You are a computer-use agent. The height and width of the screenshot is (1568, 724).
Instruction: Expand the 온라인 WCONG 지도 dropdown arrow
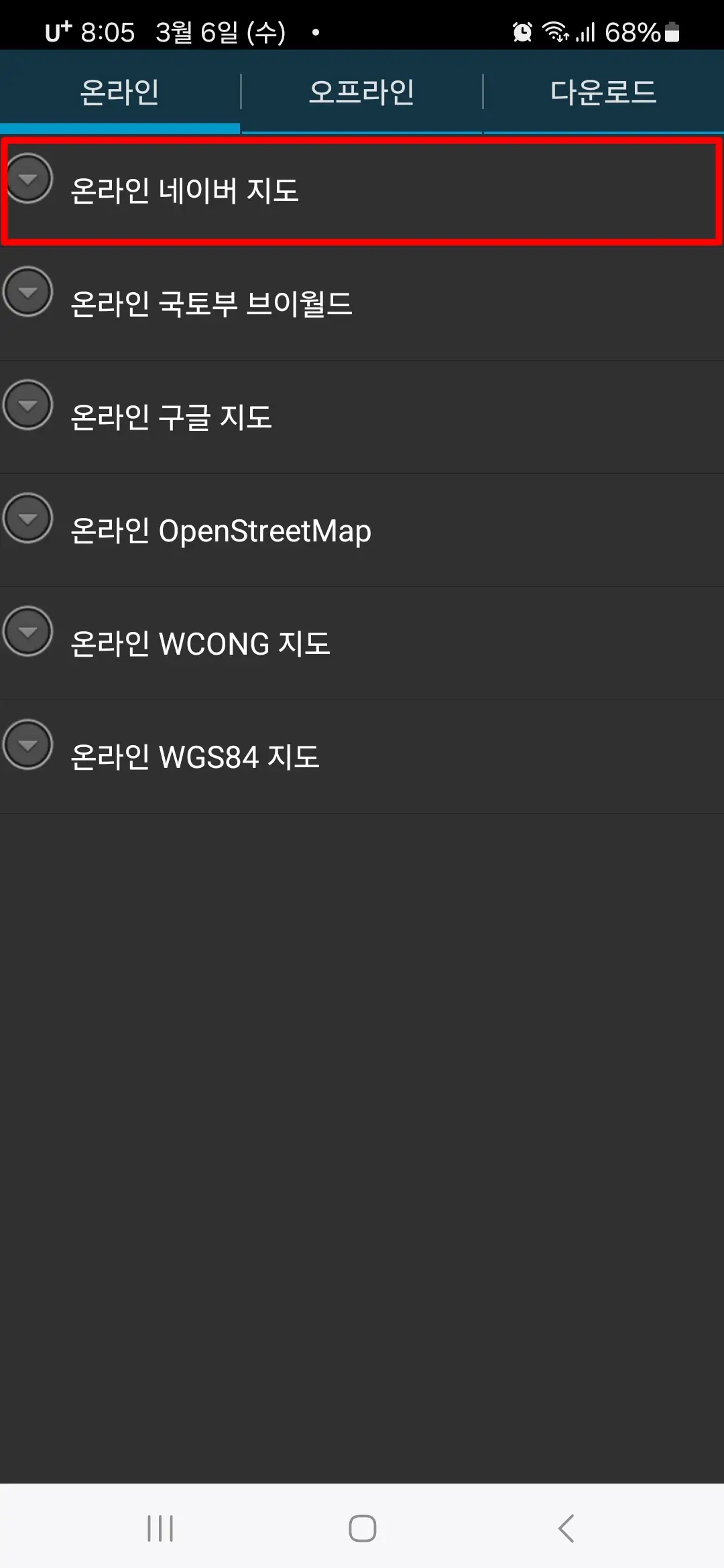[27, 631]
